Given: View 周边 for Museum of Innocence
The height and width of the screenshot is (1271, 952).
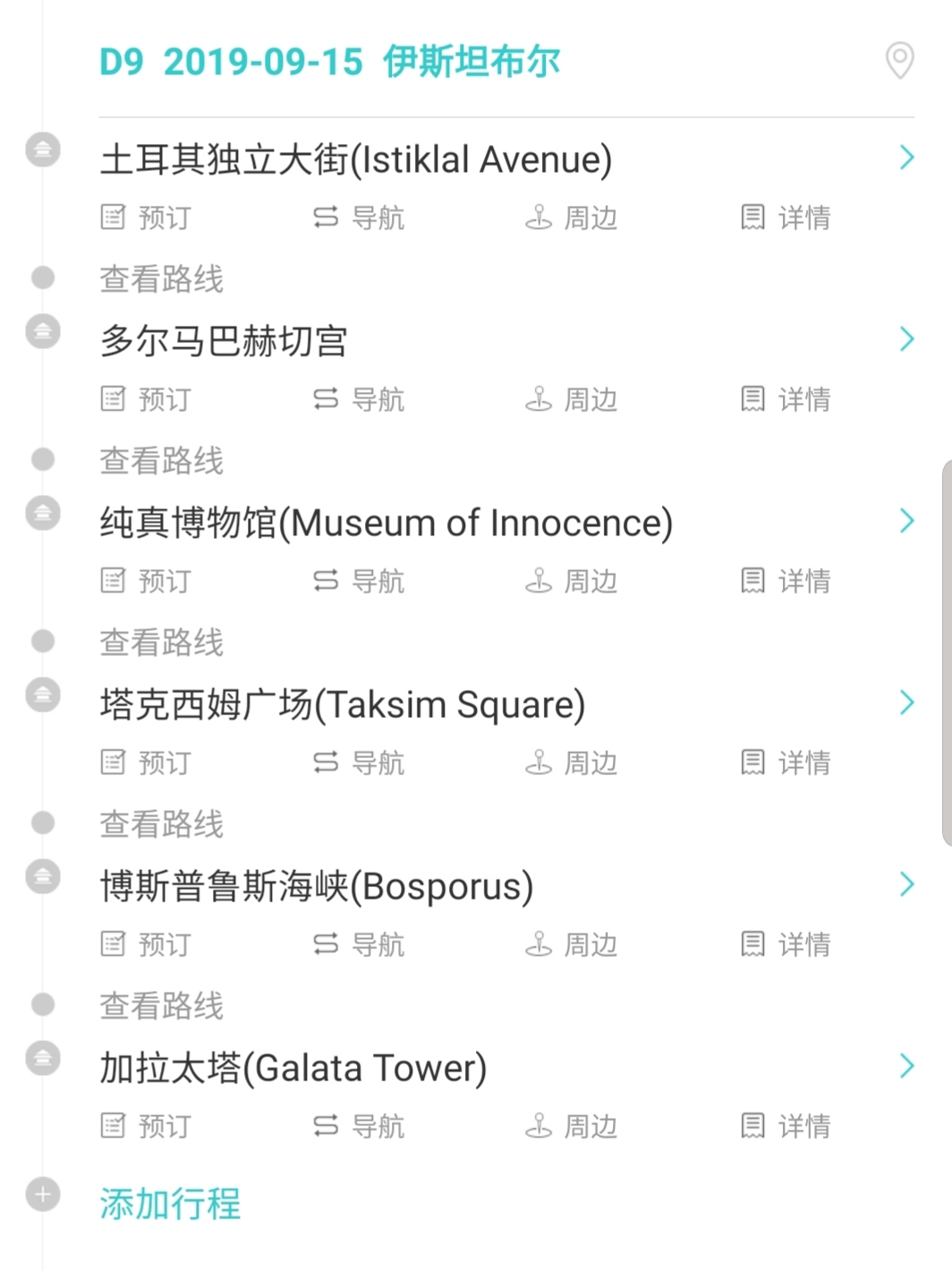Looking at the screenshot, I should (572, 581).
